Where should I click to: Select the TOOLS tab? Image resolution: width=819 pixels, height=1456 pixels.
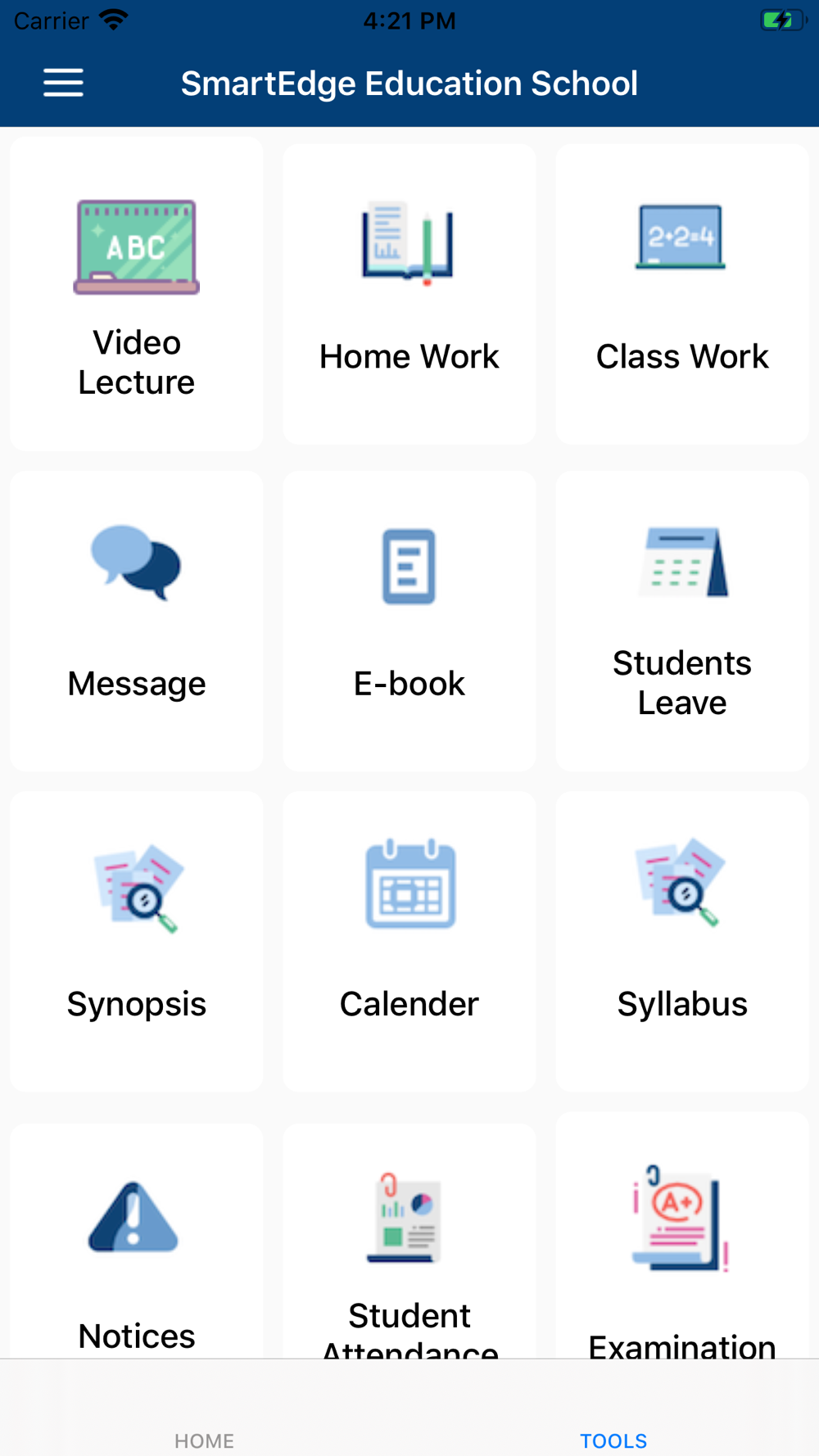pos(614,1440)
